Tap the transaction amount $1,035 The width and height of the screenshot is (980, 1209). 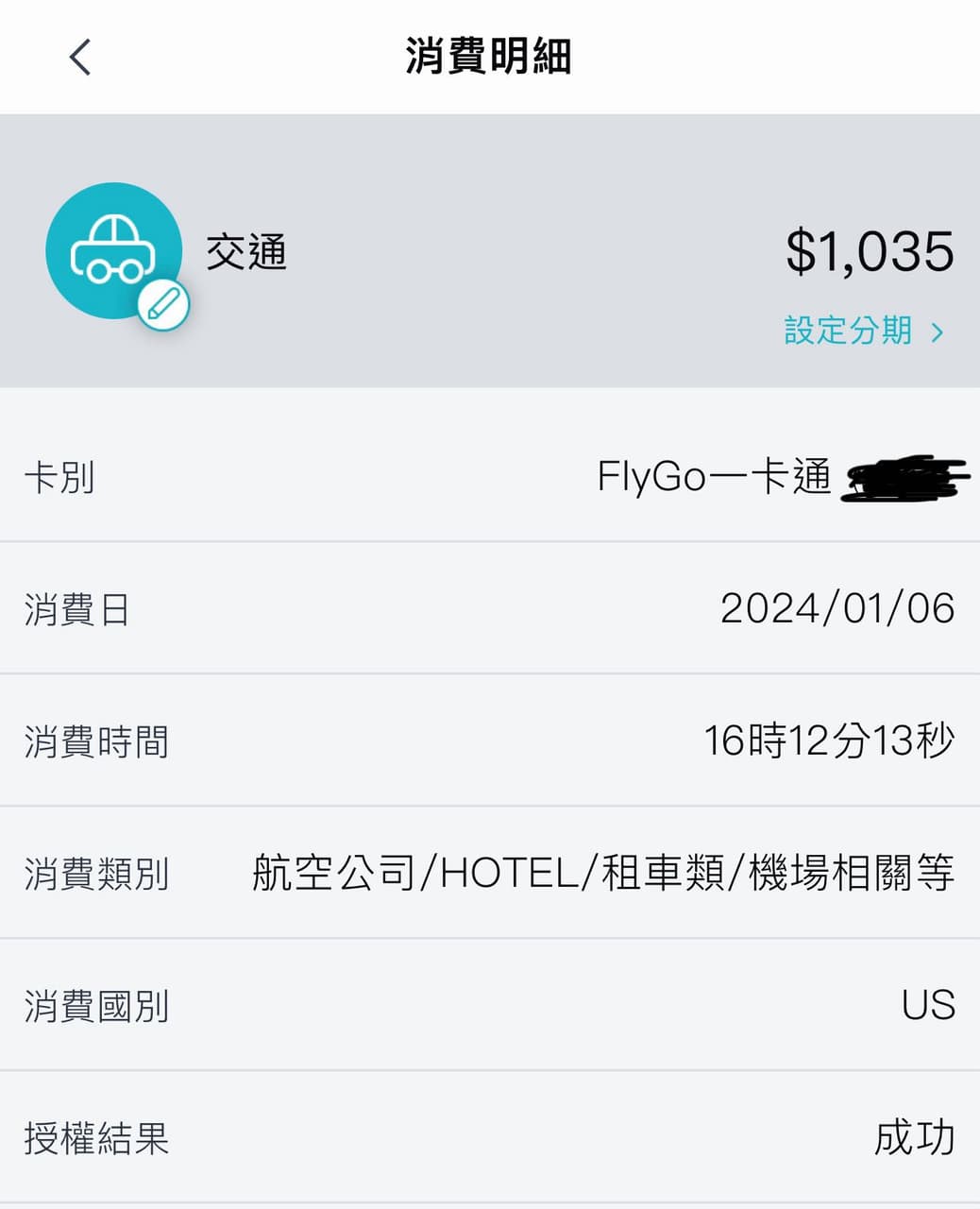click(868, 248)
